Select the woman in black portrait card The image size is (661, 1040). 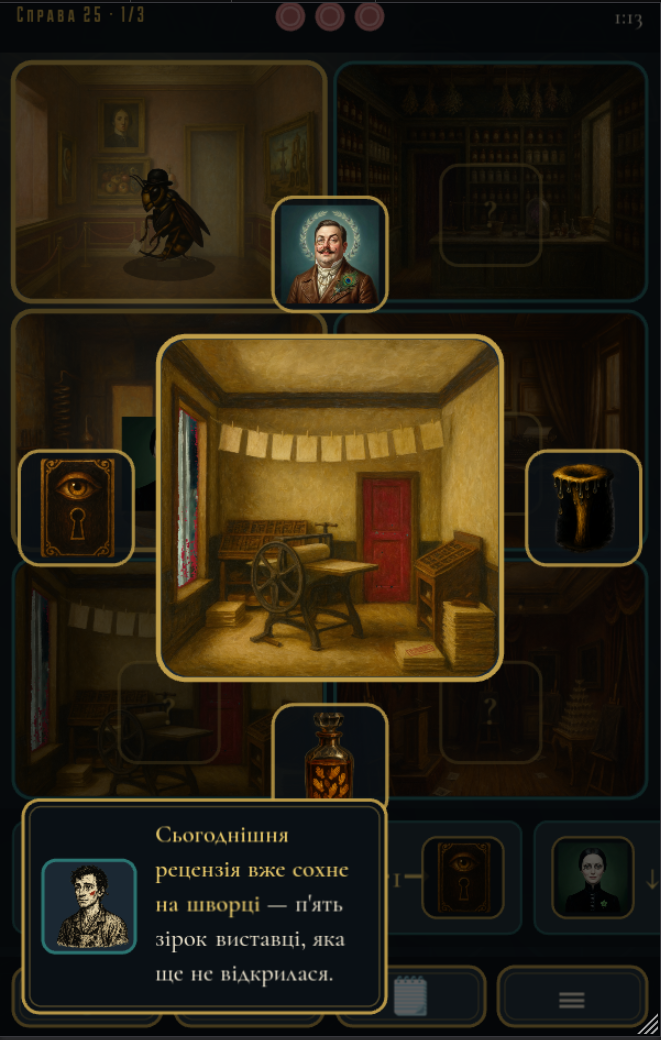click(593, 877)
